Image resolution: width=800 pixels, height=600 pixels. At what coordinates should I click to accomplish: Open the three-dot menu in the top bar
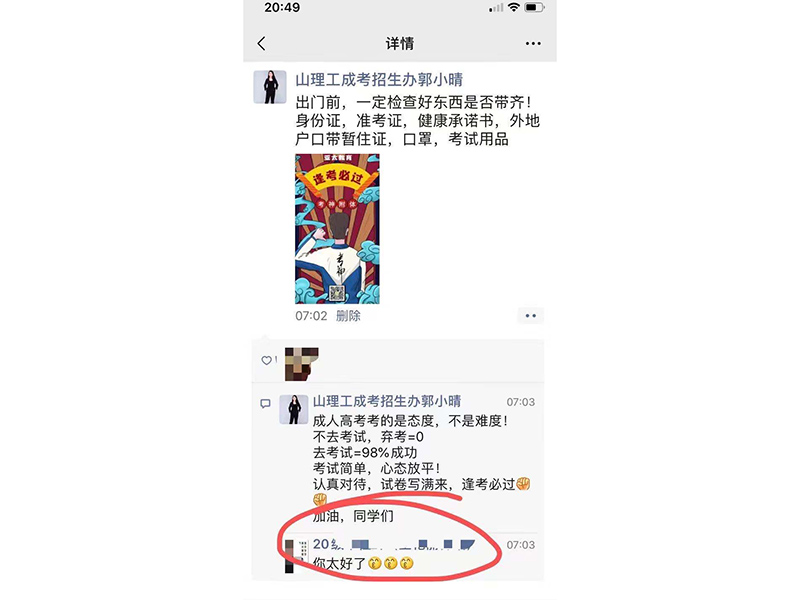533,44
